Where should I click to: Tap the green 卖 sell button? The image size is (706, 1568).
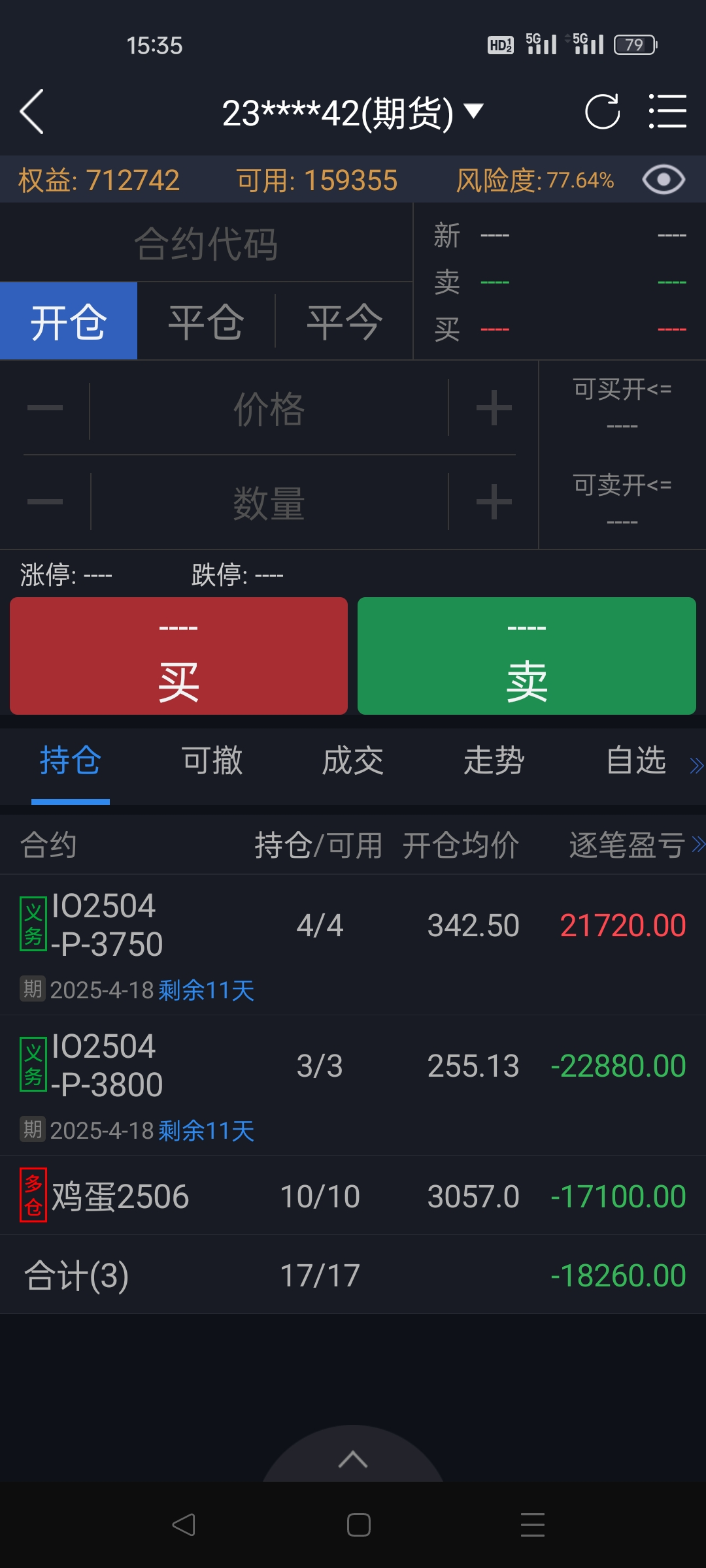[526, 656]
